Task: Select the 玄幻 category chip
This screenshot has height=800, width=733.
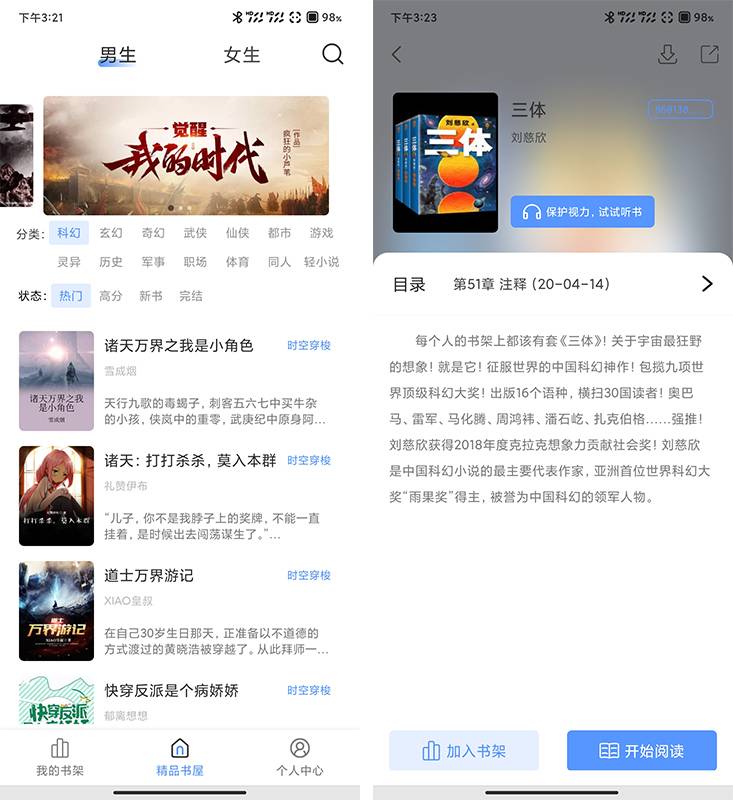Action: click(111, 233)
